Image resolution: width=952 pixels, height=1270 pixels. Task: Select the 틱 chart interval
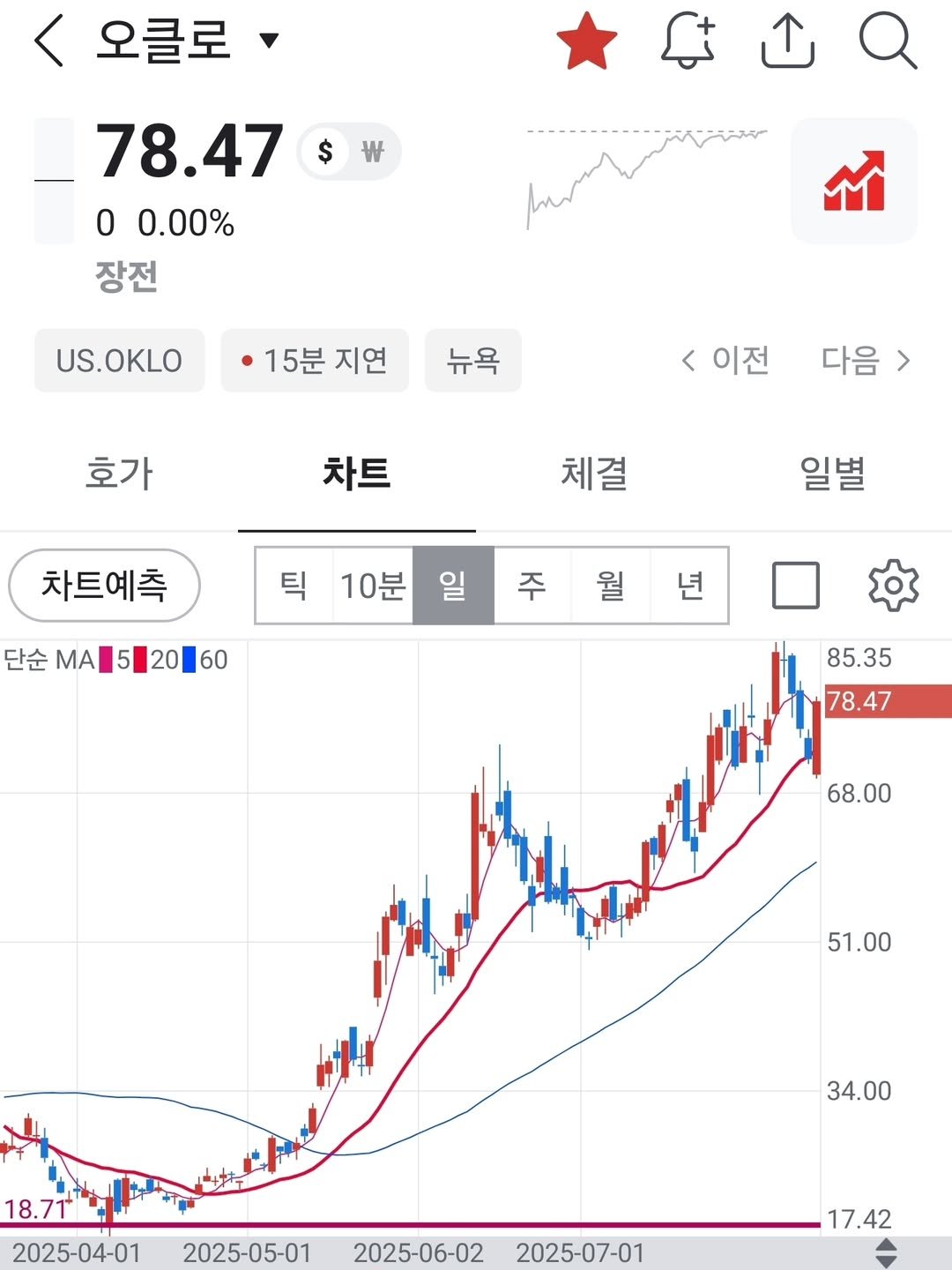(x=294, y=585)
